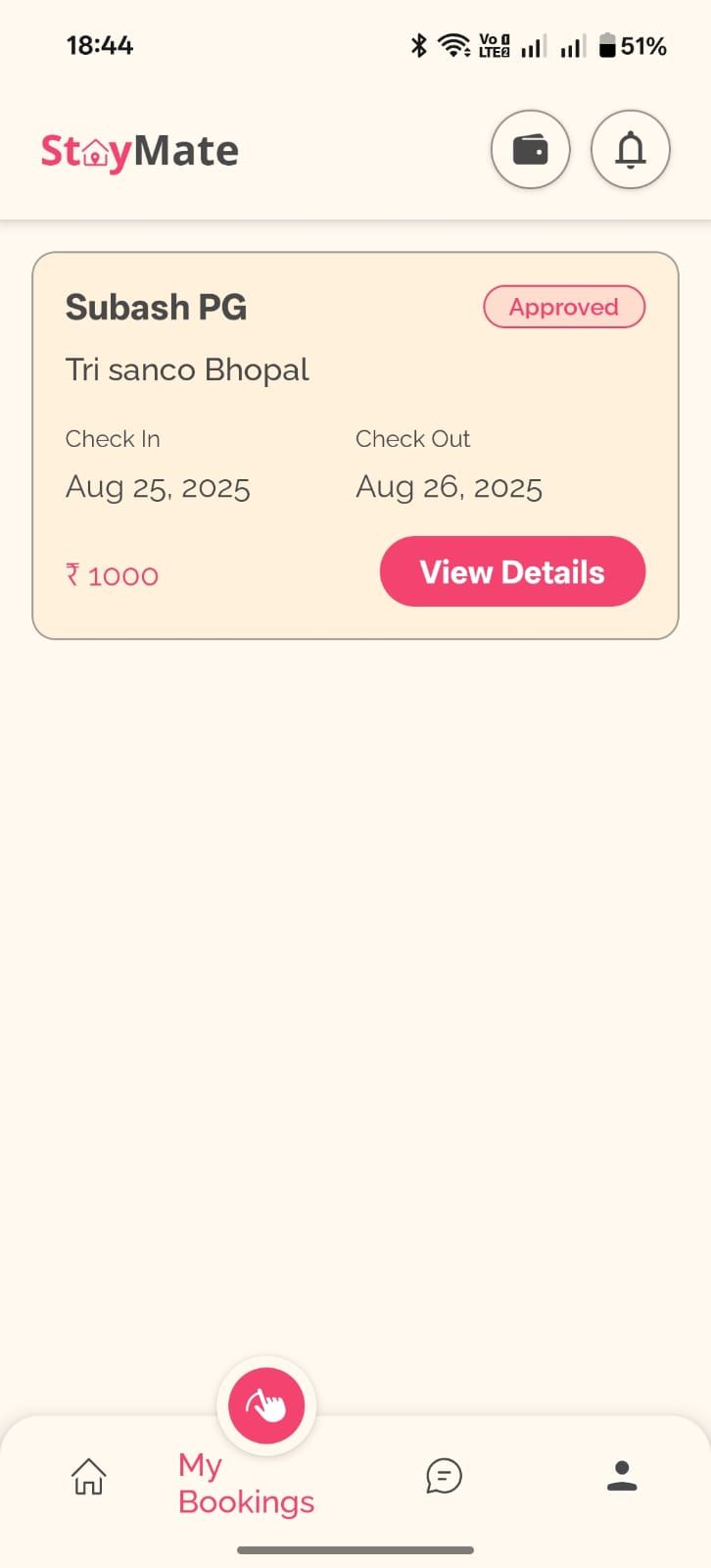Go to the Home tab

point(88,1475)
